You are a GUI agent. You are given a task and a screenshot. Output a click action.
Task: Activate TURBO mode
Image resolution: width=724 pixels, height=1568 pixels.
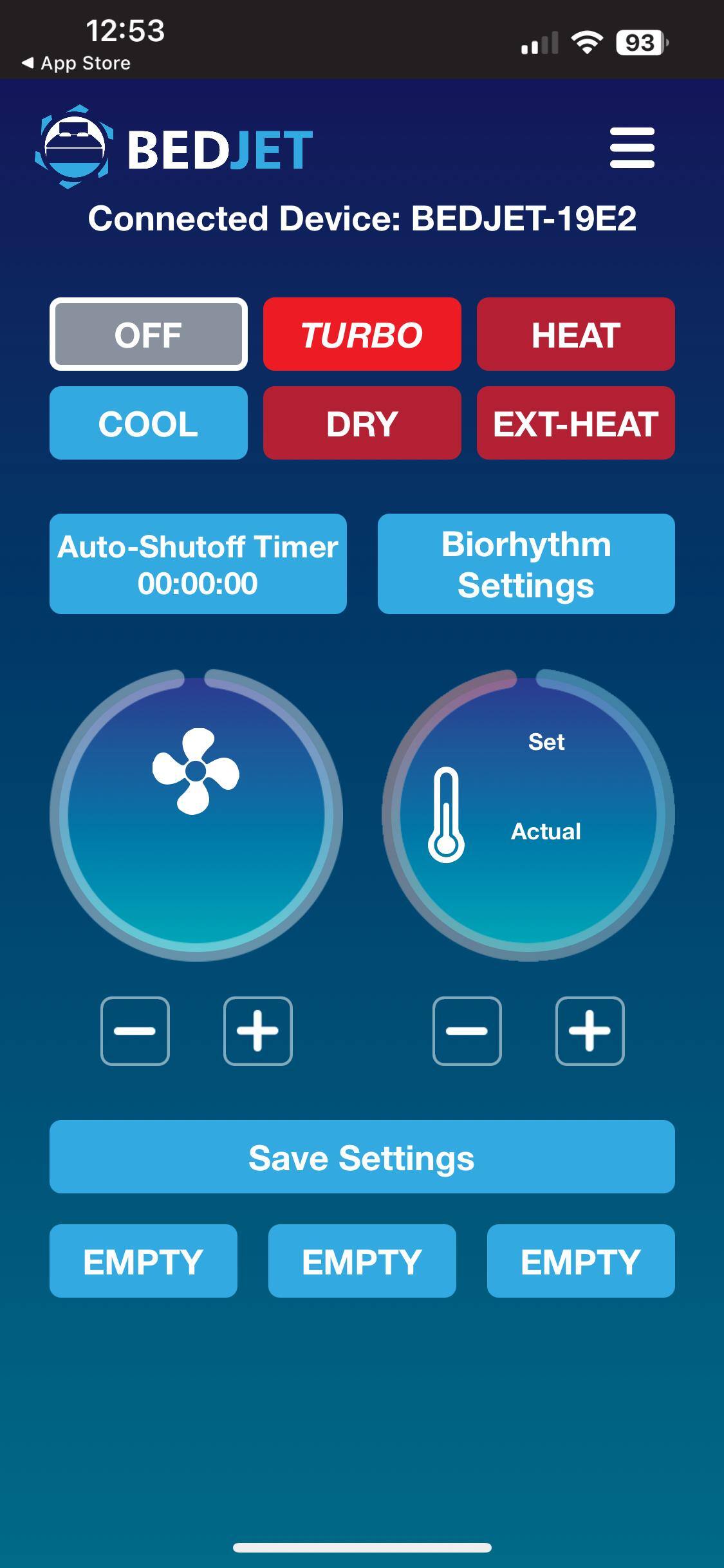tap(362, 334)
